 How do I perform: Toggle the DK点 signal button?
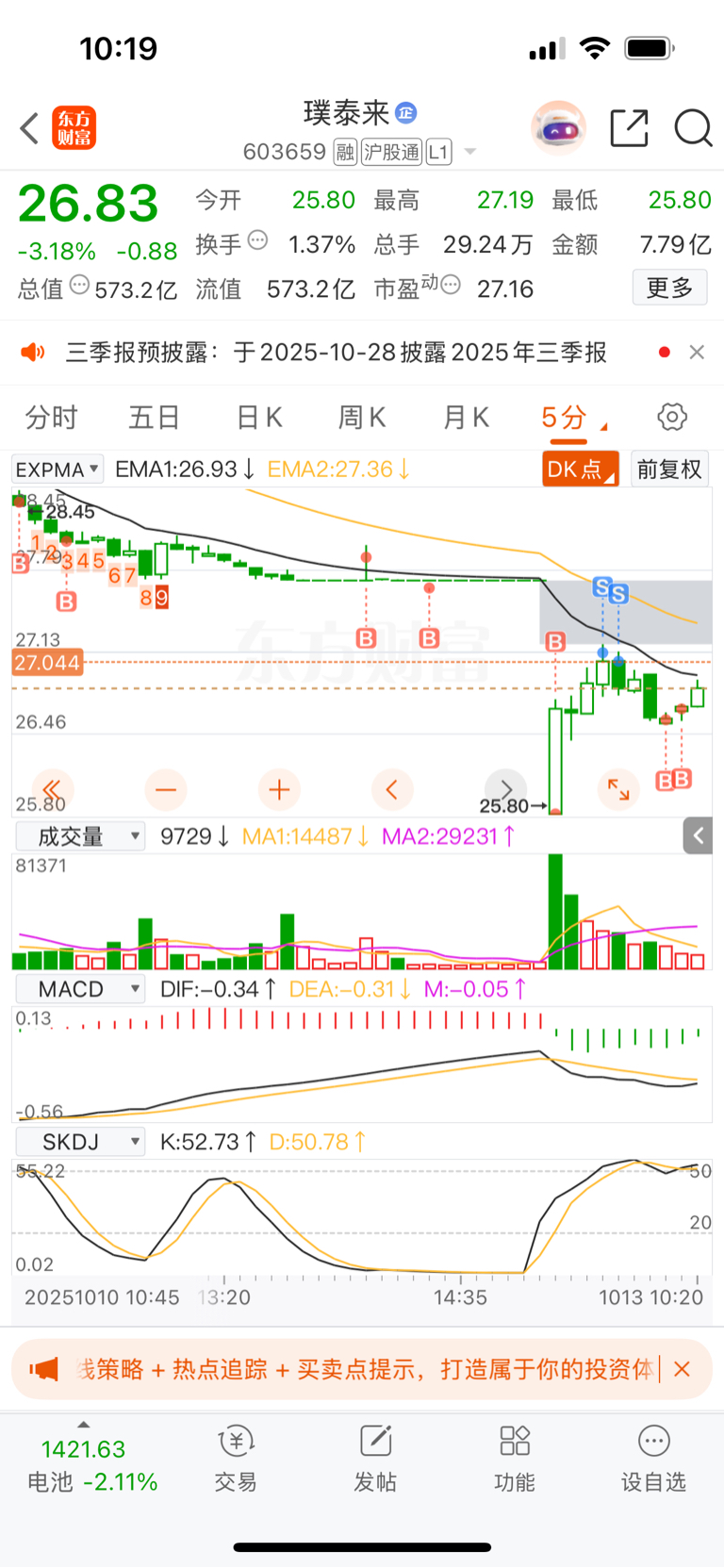point(580,470)
